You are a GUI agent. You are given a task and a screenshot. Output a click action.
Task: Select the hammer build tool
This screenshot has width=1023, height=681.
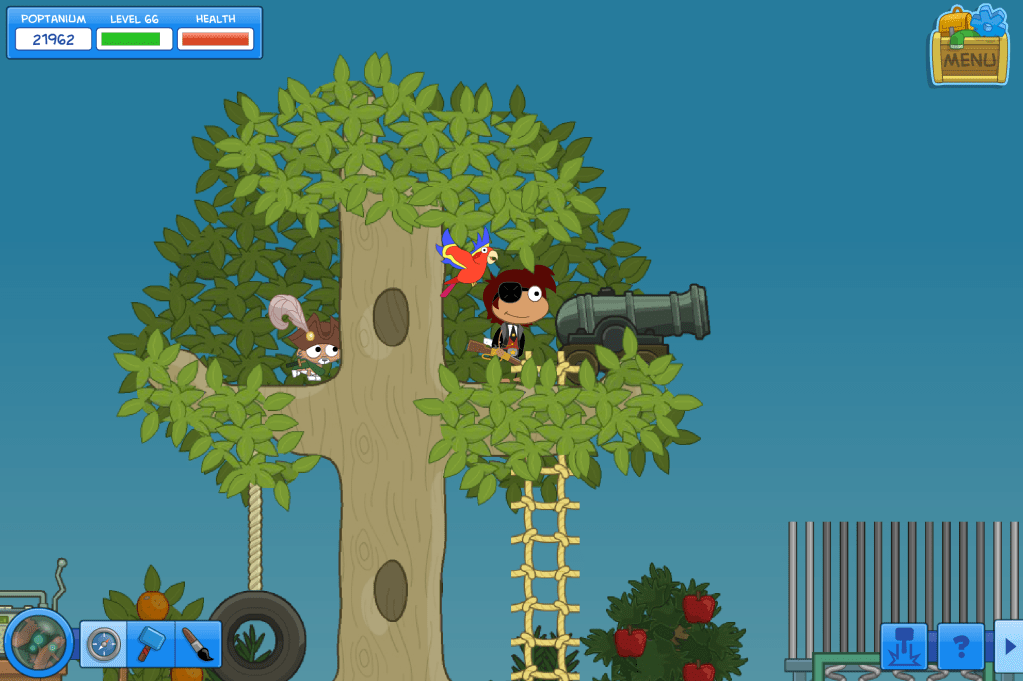click(151, 644)
